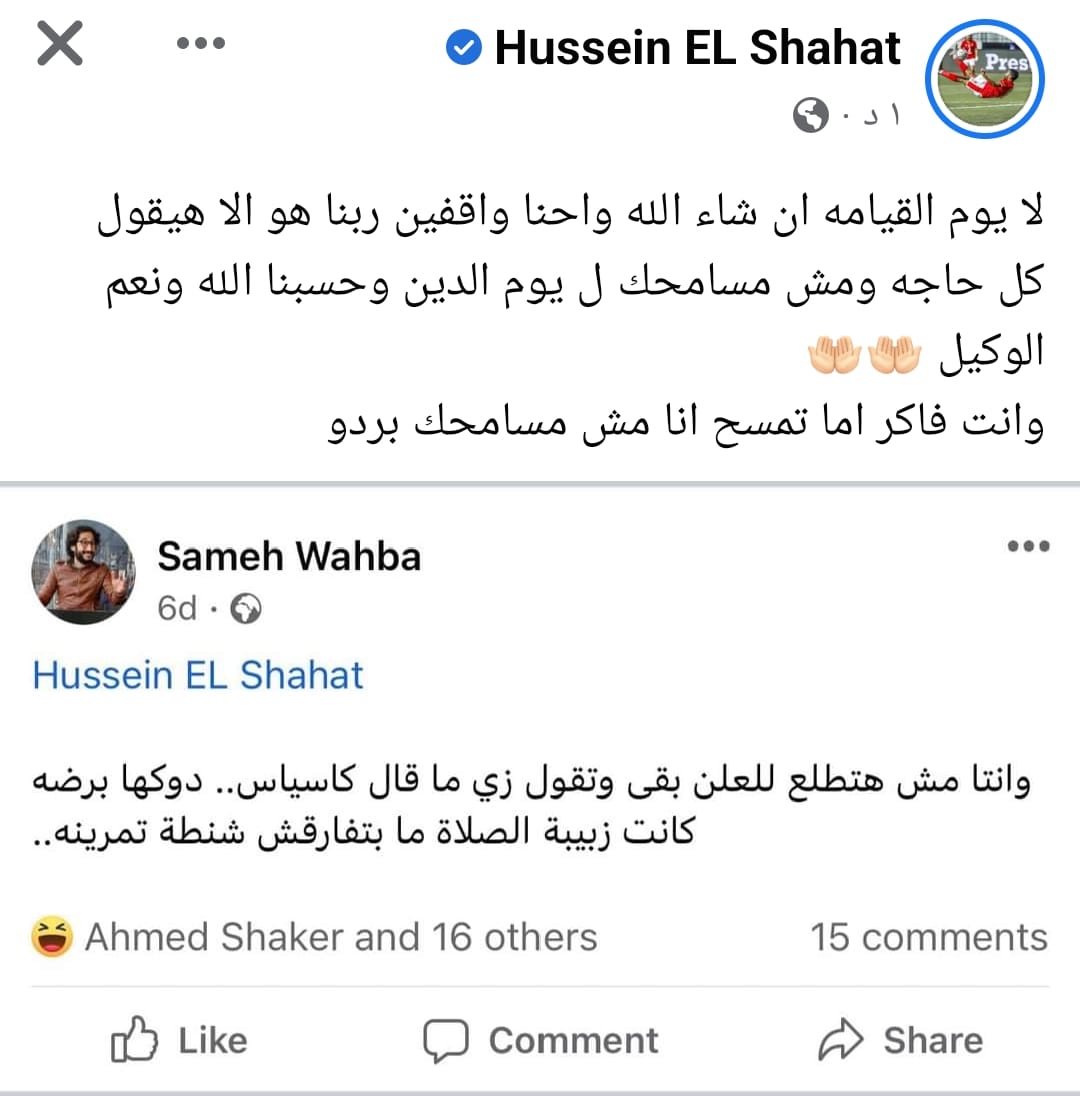Image resolution: width=1080 pixels, height=1096 pixels.
Task: Open Sameh Wahba's profile name
Action: click(x=289, y=557)
